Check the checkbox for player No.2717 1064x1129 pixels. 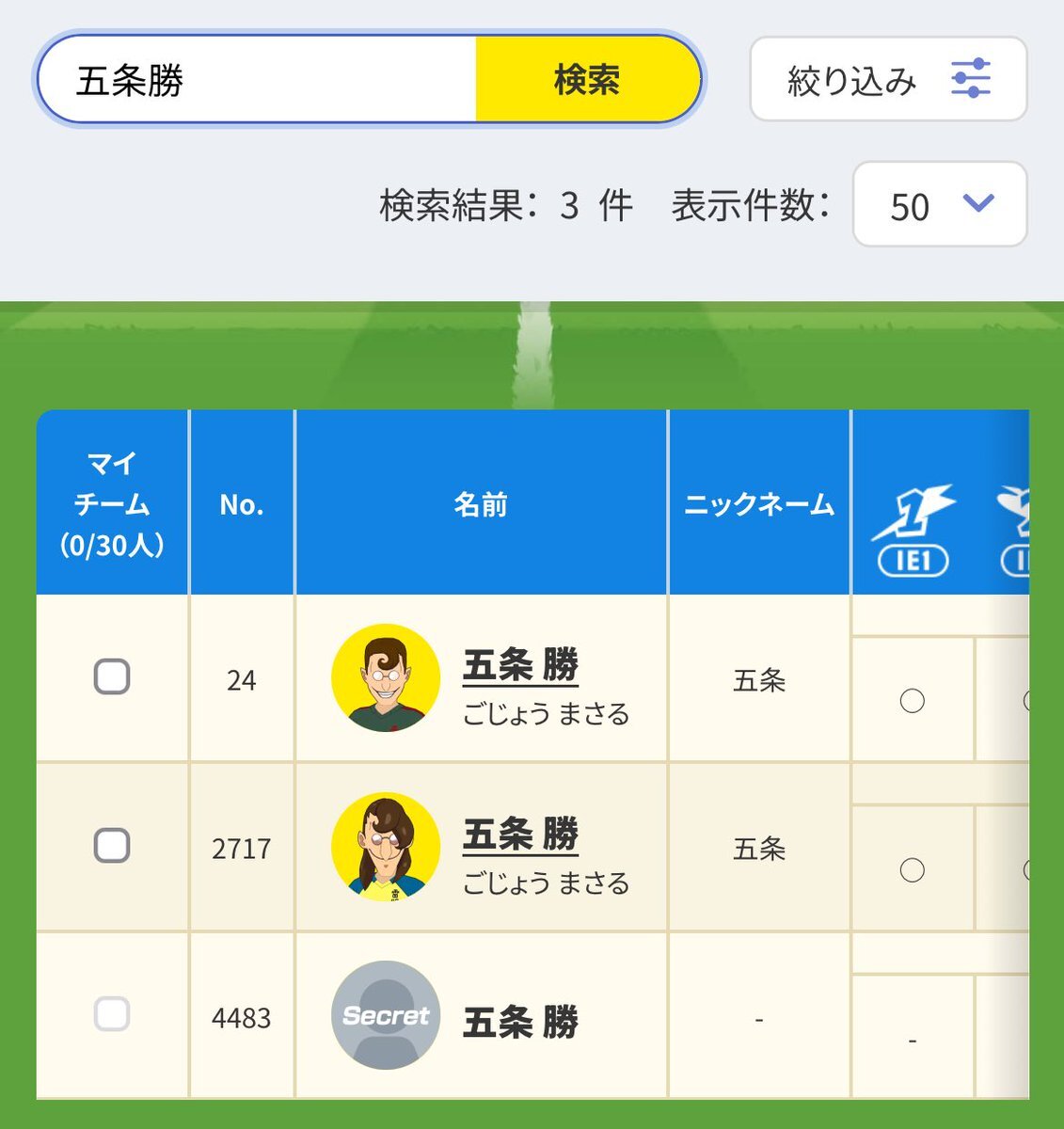(x=112, y=846)
